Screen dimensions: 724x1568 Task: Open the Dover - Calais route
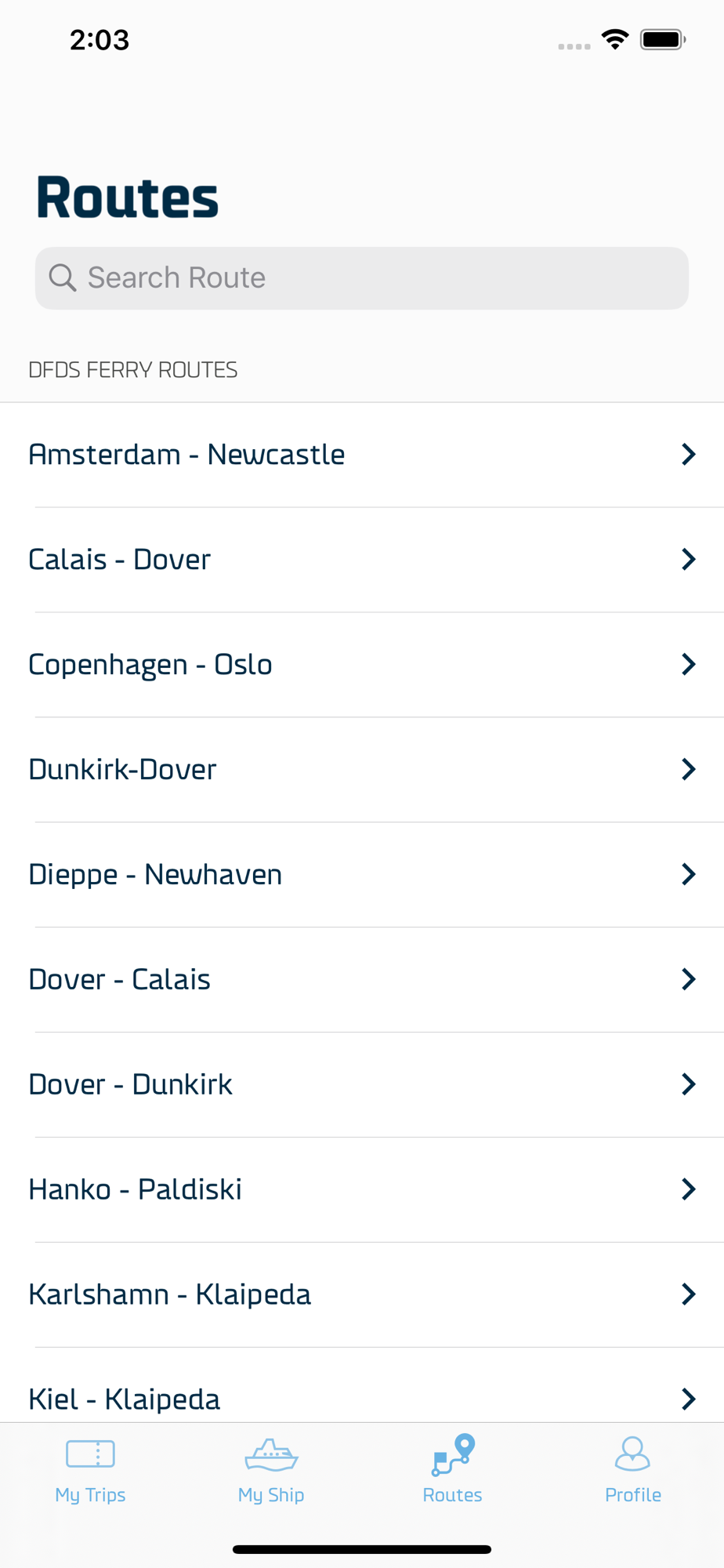pyautogui.click(x=362, y=980)
